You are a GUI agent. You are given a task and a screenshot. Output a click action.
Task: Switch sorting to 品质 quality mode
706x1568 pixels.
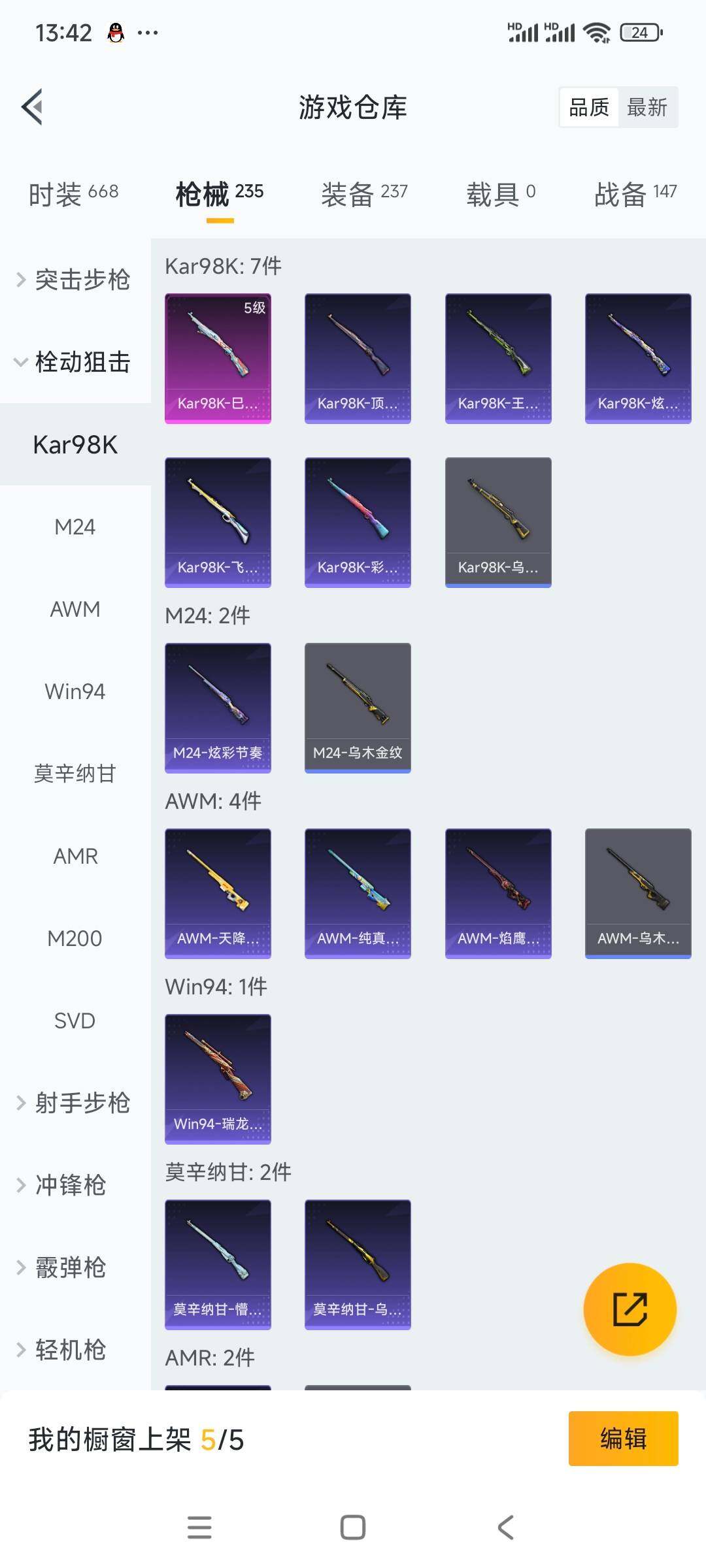(x=588, y=106)
